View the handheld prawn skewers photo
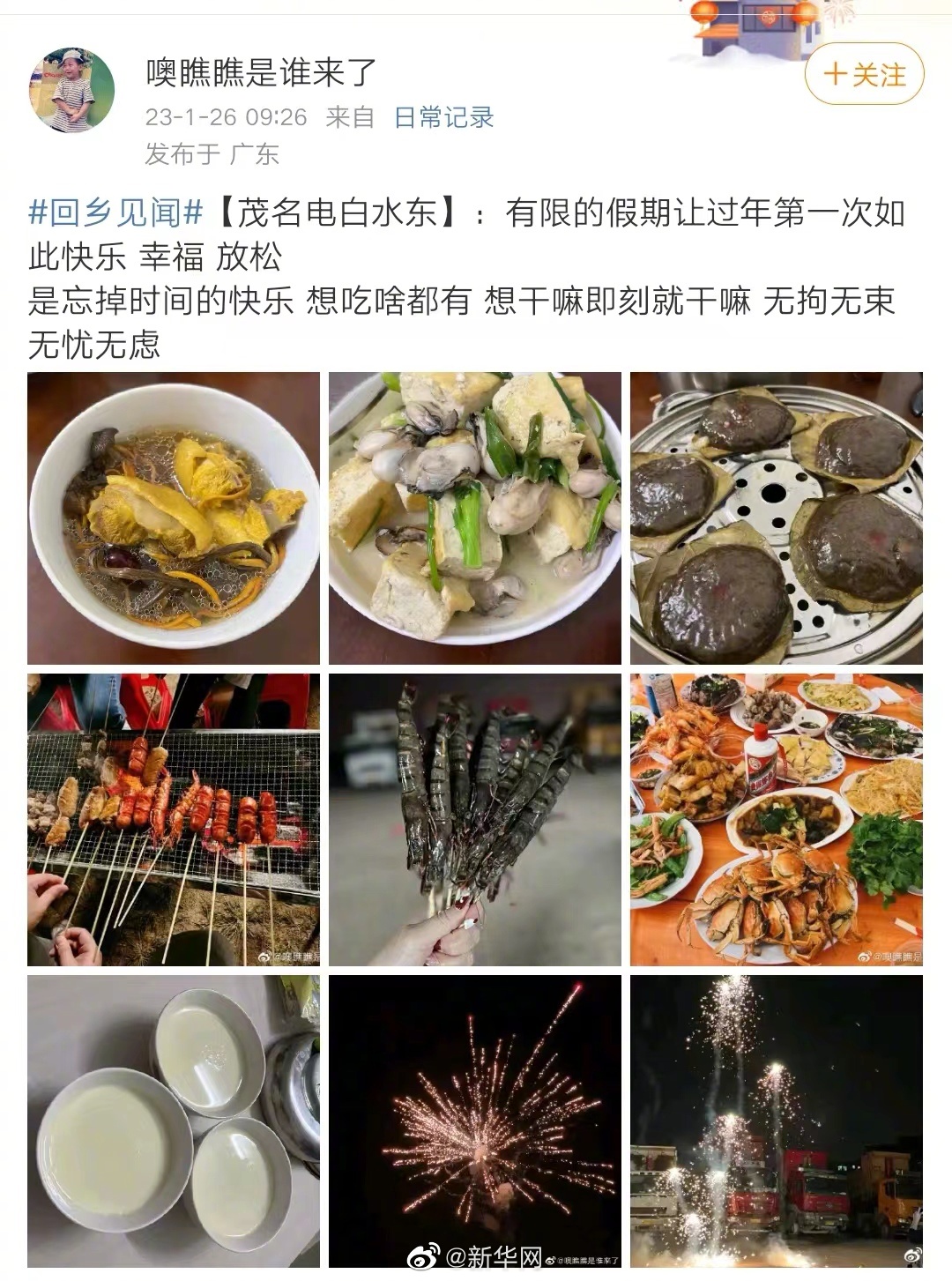 click(x=474, y=820)
